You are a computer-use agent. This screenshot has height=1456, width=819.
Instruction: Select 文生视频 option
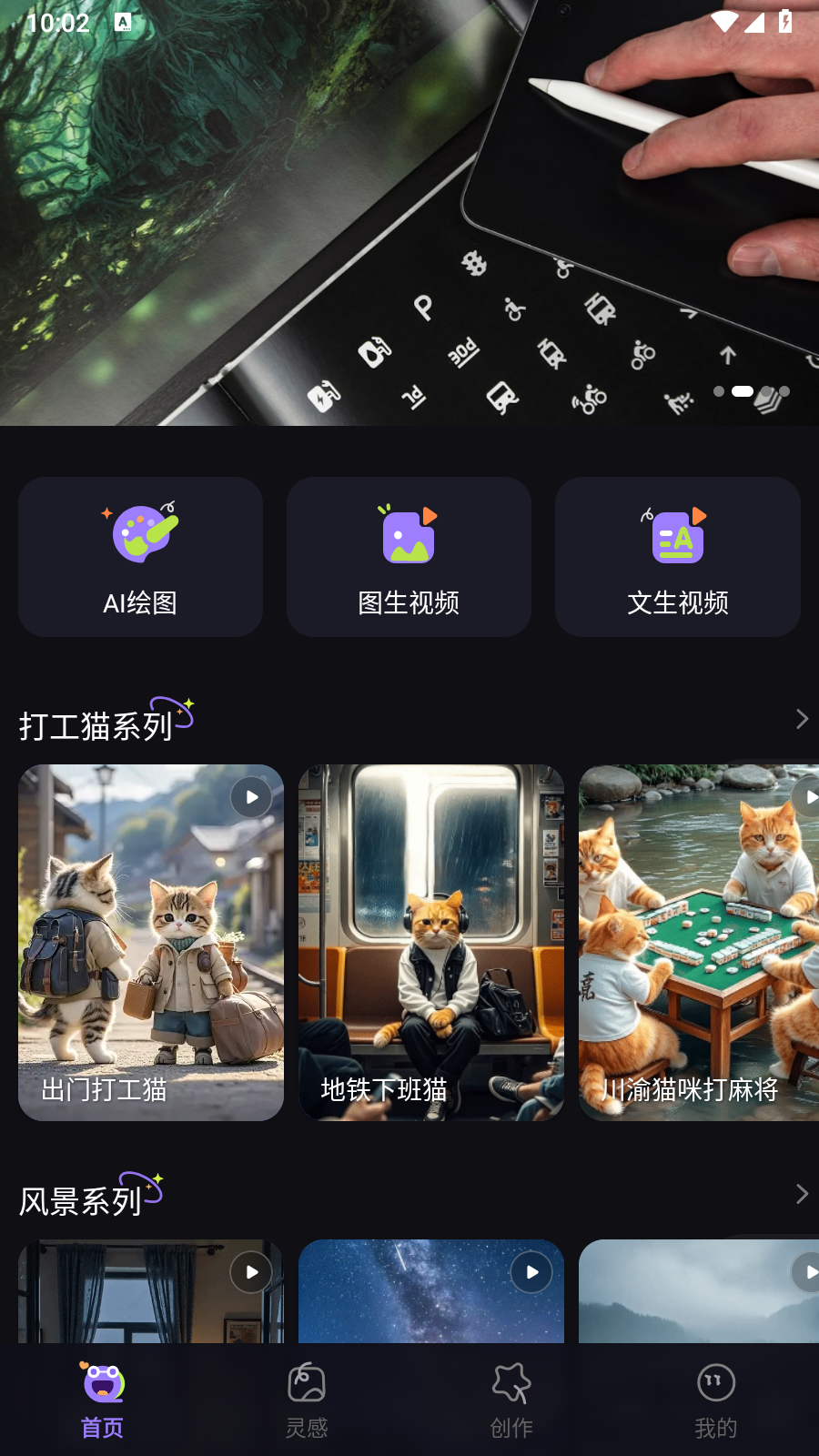[678, 557]
